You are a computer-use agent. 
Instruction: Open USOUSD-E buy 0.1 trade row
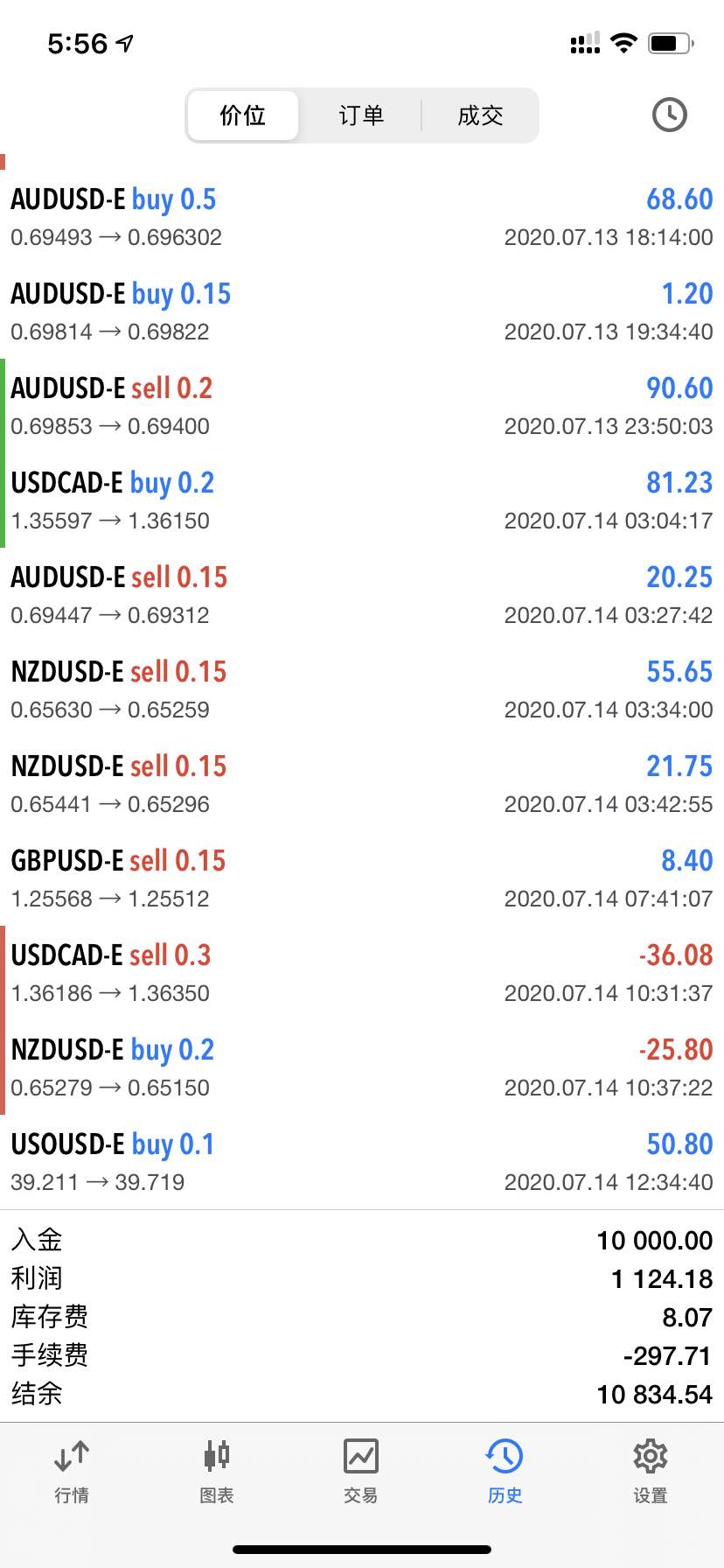coord(362,1162)
